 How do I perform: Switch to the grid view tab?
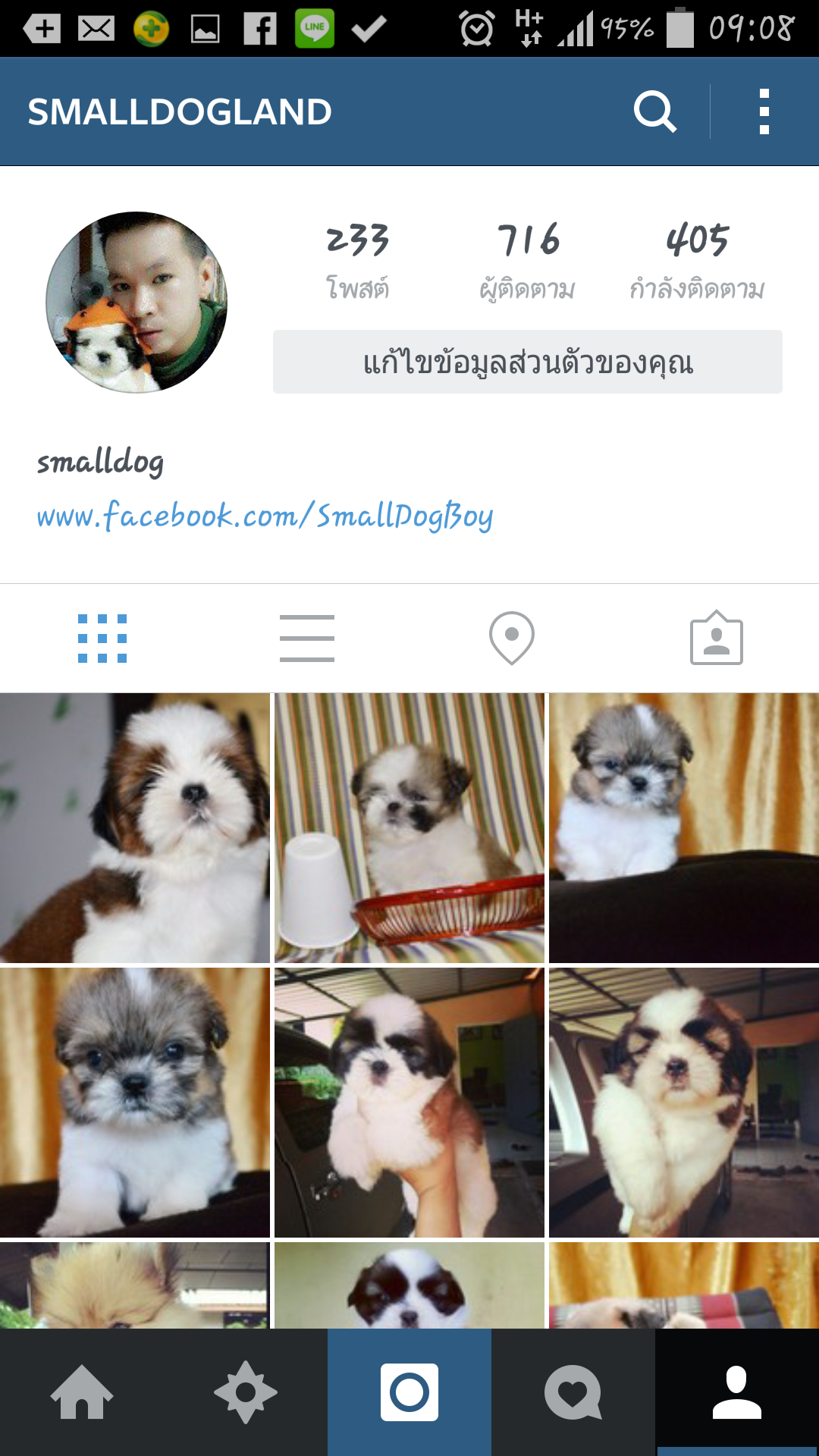[102, 638]
